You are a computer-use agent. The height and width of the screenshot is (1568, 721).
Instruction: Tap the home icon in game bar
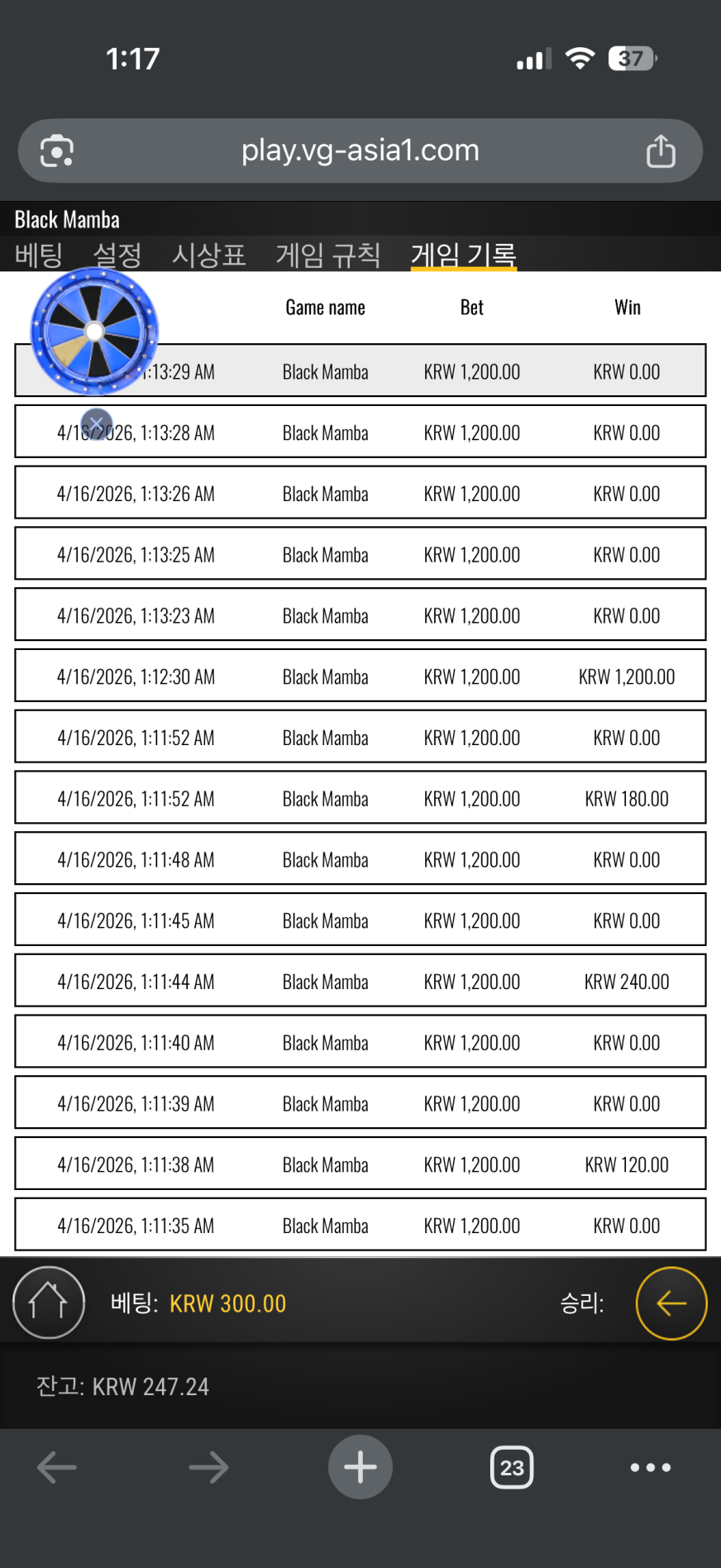(49, 1303)
